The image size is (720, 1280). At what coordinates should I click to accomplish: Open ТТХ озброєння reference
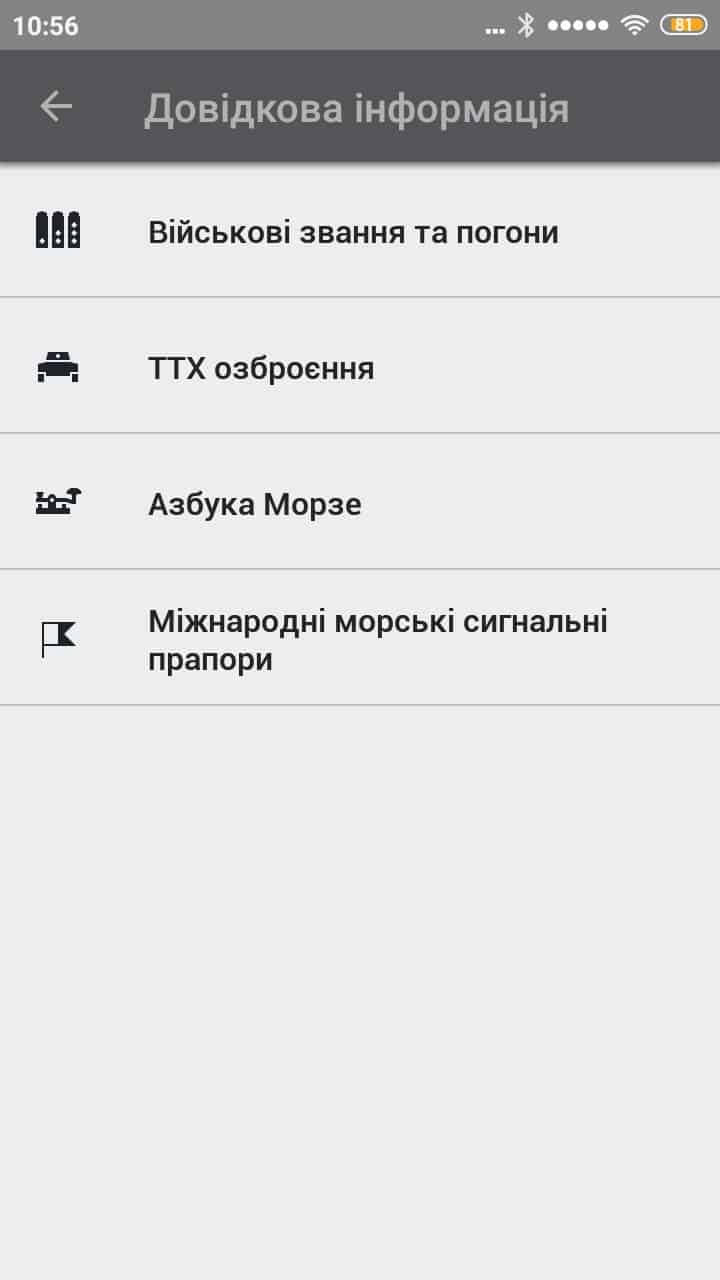coord(261,369)
